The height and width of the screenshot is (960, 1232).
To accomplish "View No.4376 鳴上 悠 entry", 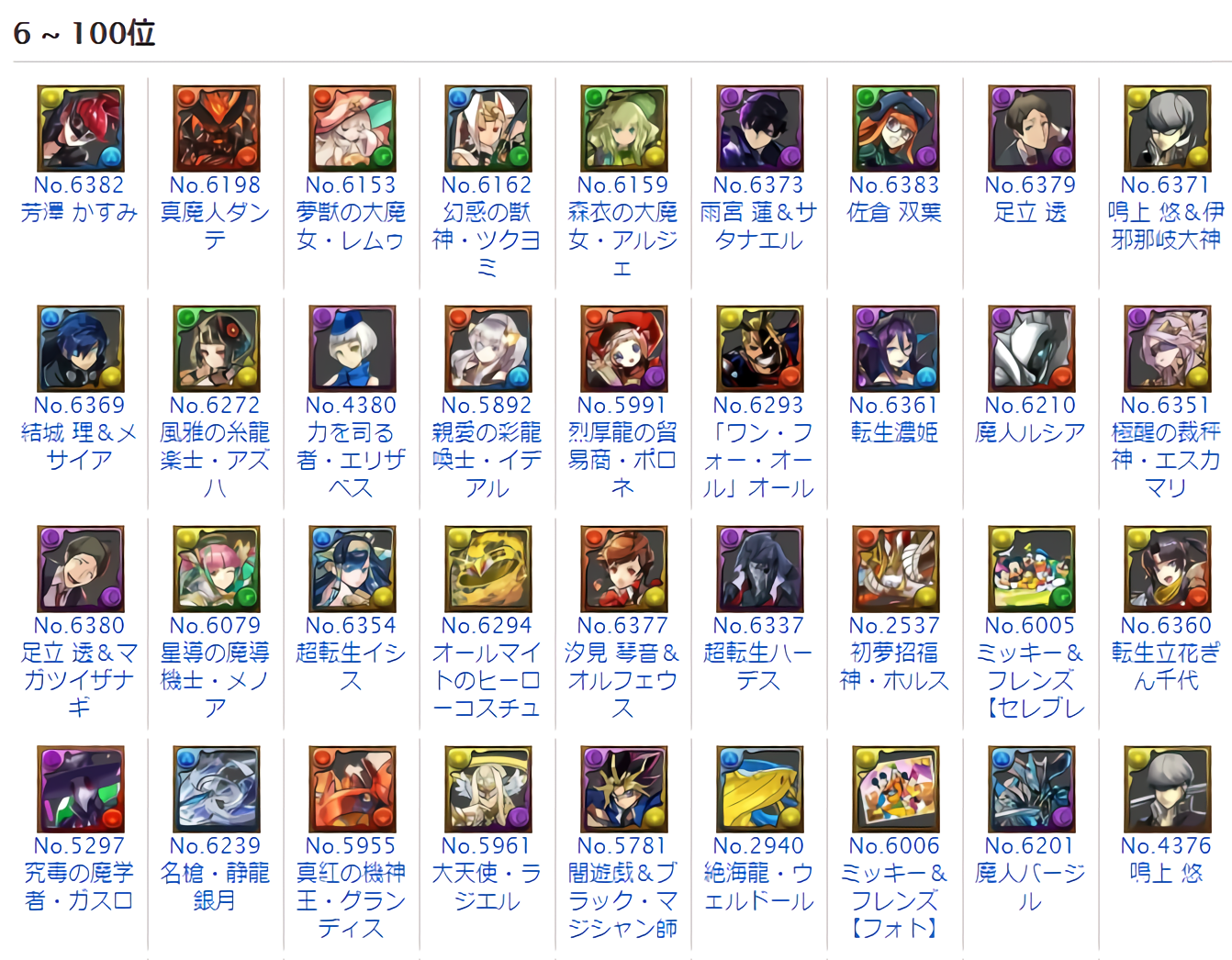I will pos(1166,789).
